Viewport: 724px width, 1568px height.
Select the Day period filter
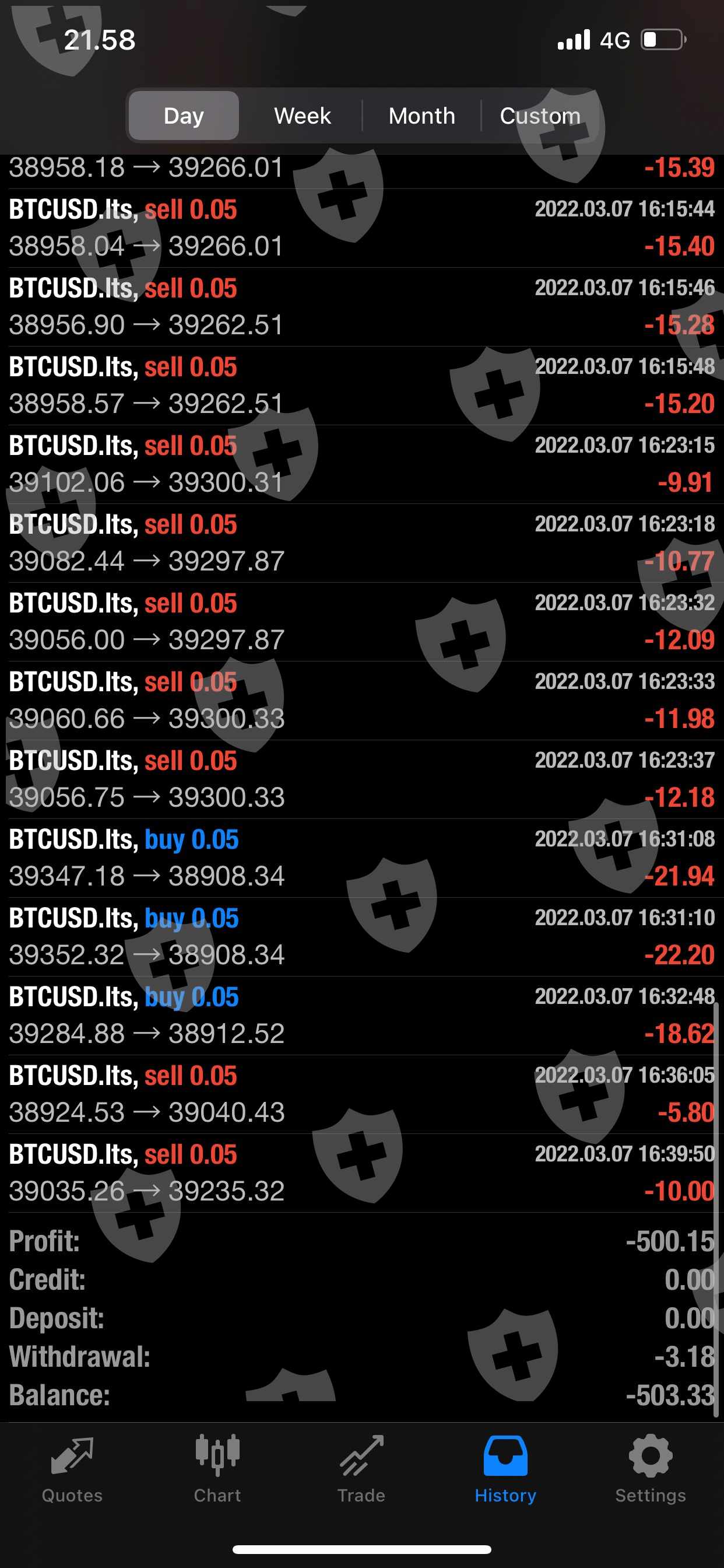click(183, 116)
